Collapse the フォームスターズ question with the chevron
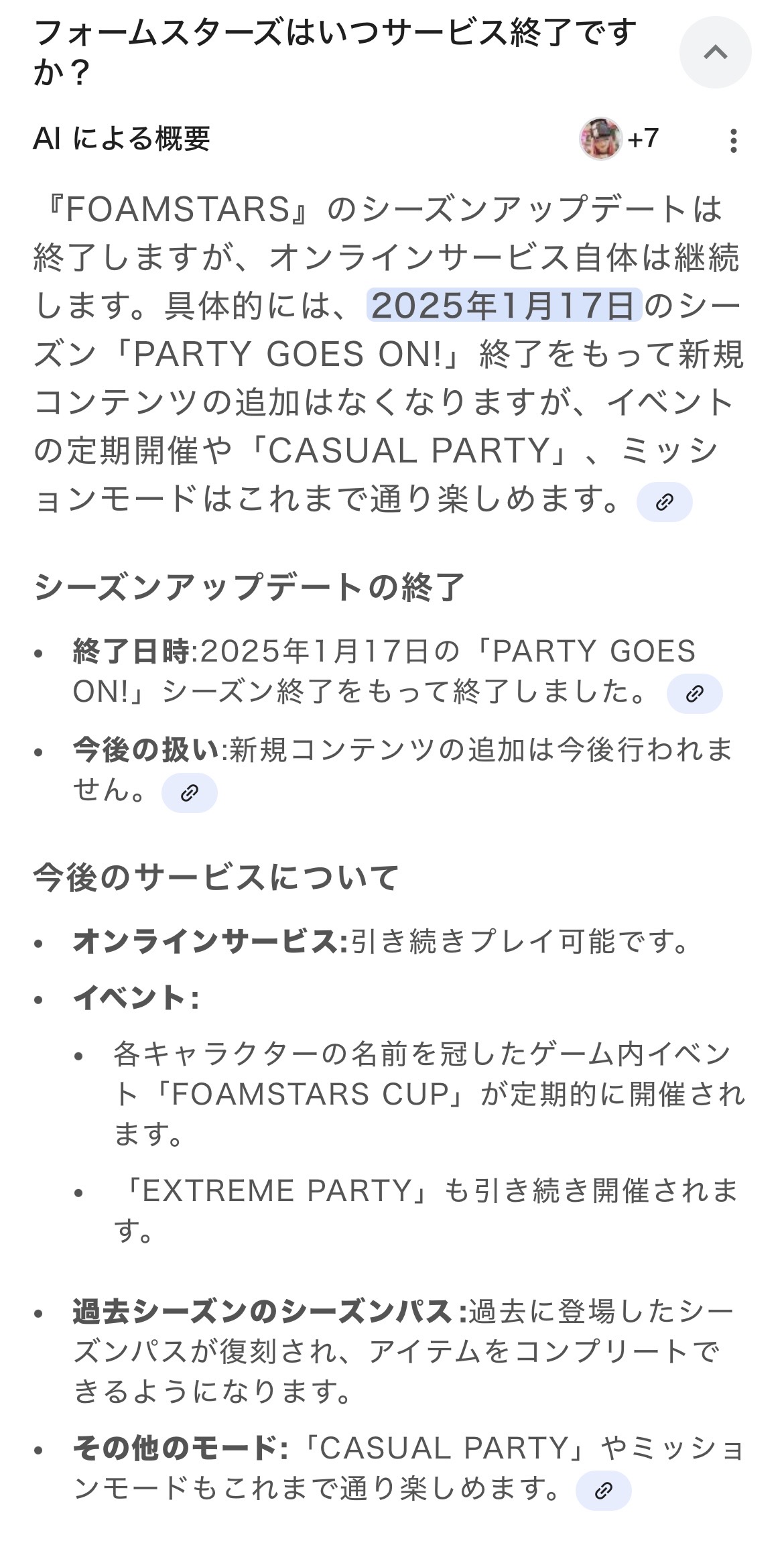The image size is (784, 1549). [715, 52]
